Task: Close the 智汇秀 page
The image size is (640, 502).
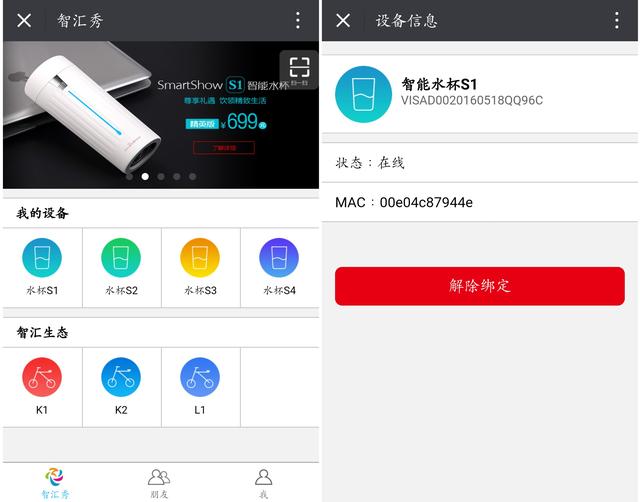Action: [x=25, y=20]
